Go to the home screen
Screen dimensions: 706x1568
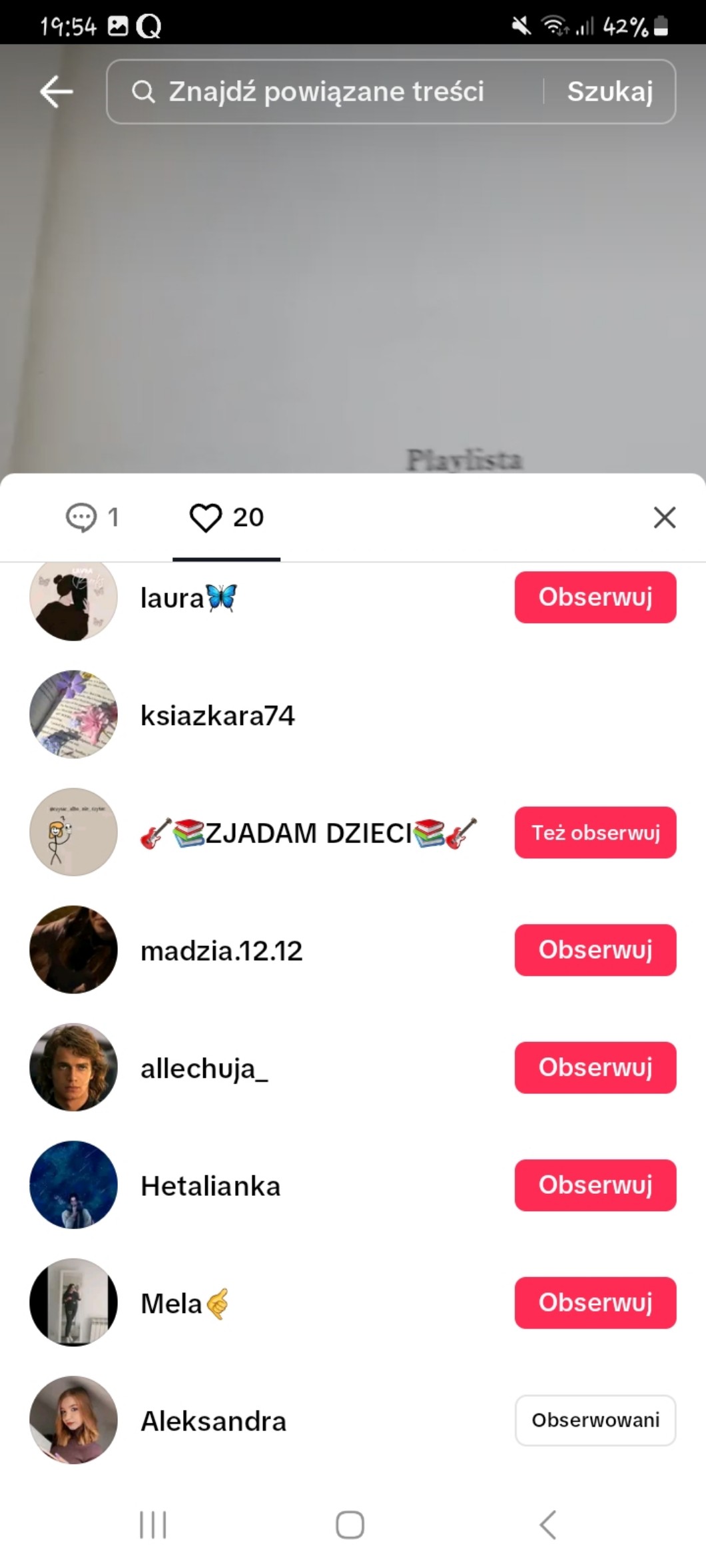click(350, 1525)
